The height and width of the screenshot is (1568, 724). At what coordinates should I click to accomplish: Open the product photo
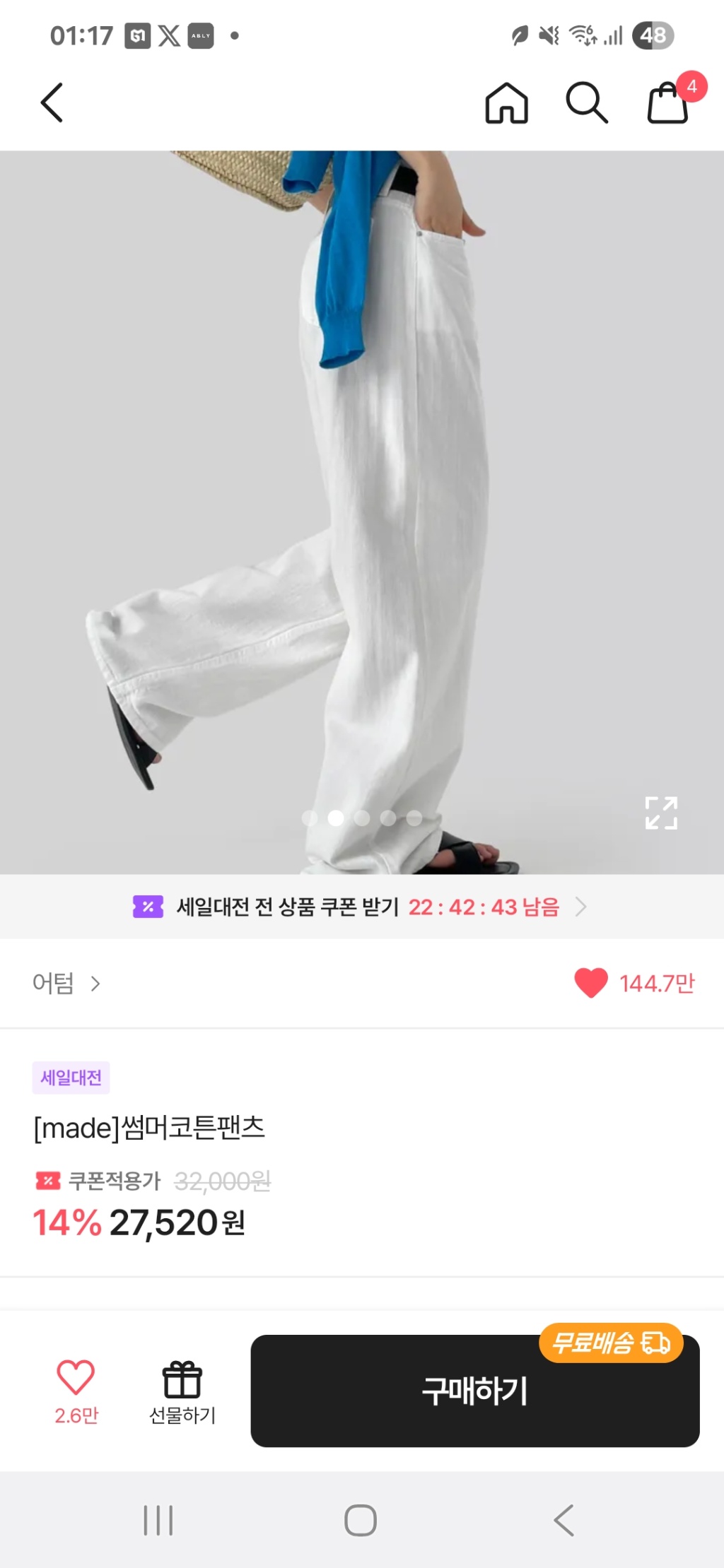pyautogui.click(x=361, y=495)
